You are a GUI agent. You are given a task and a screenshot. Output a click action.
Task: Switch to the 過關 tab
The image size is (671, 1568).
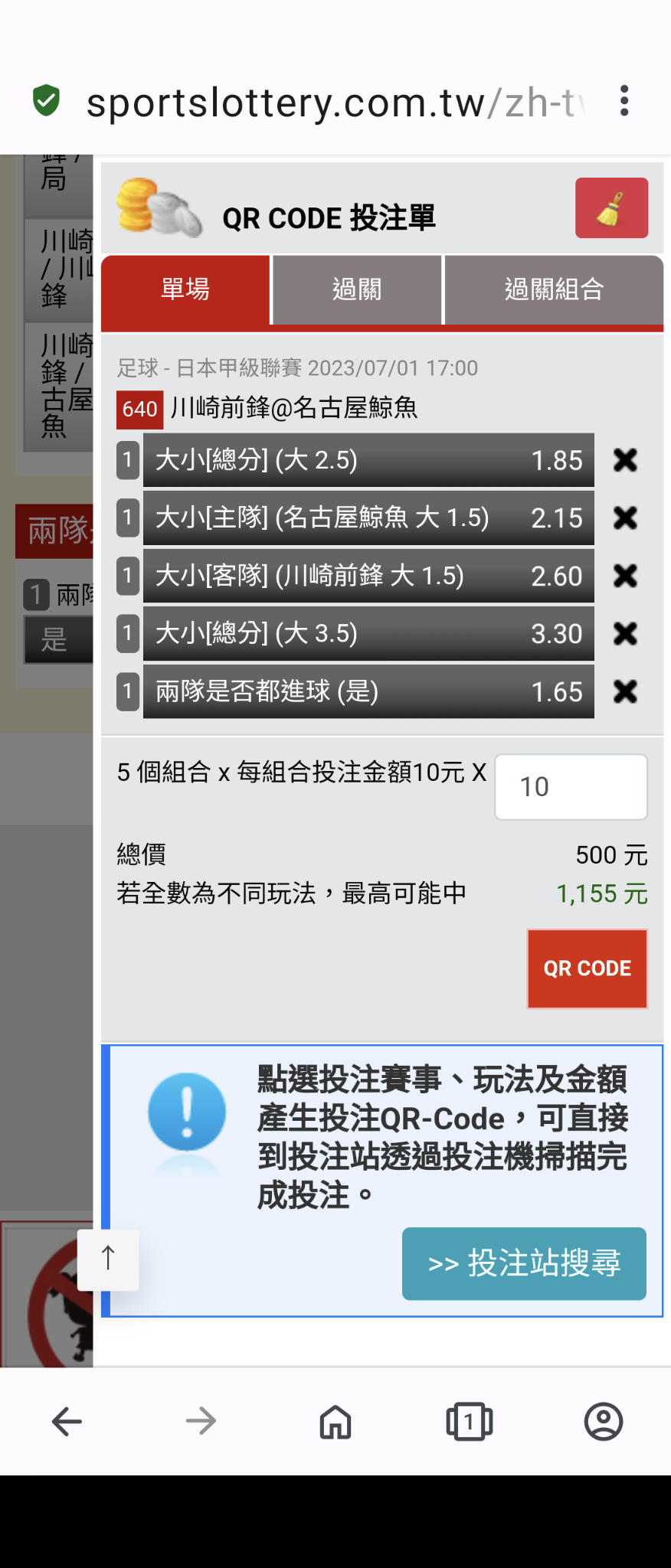357,289
